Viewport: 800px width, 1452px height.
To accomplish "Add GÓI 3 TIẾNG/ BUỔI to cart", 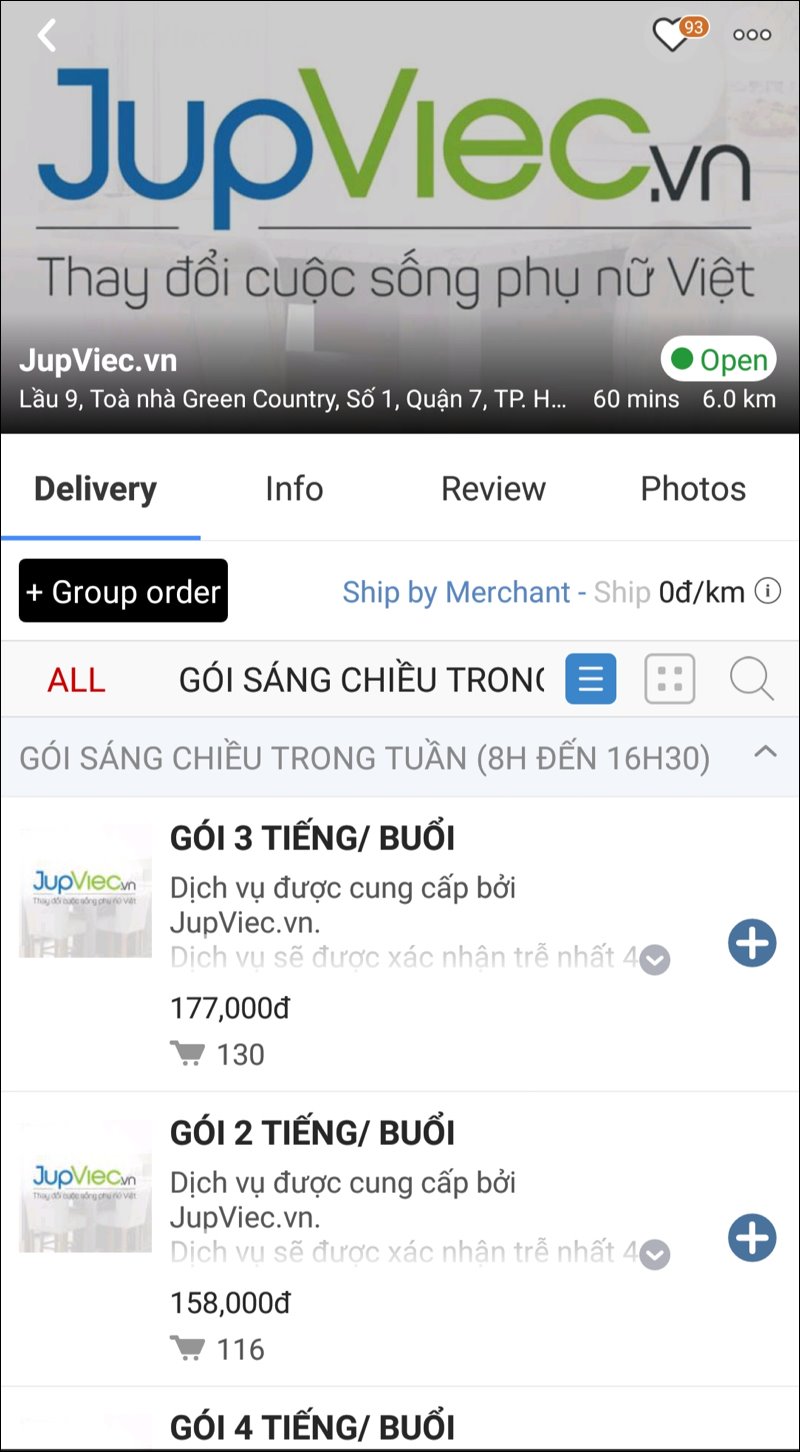I will pyautogui.click(x=752, y=943).
